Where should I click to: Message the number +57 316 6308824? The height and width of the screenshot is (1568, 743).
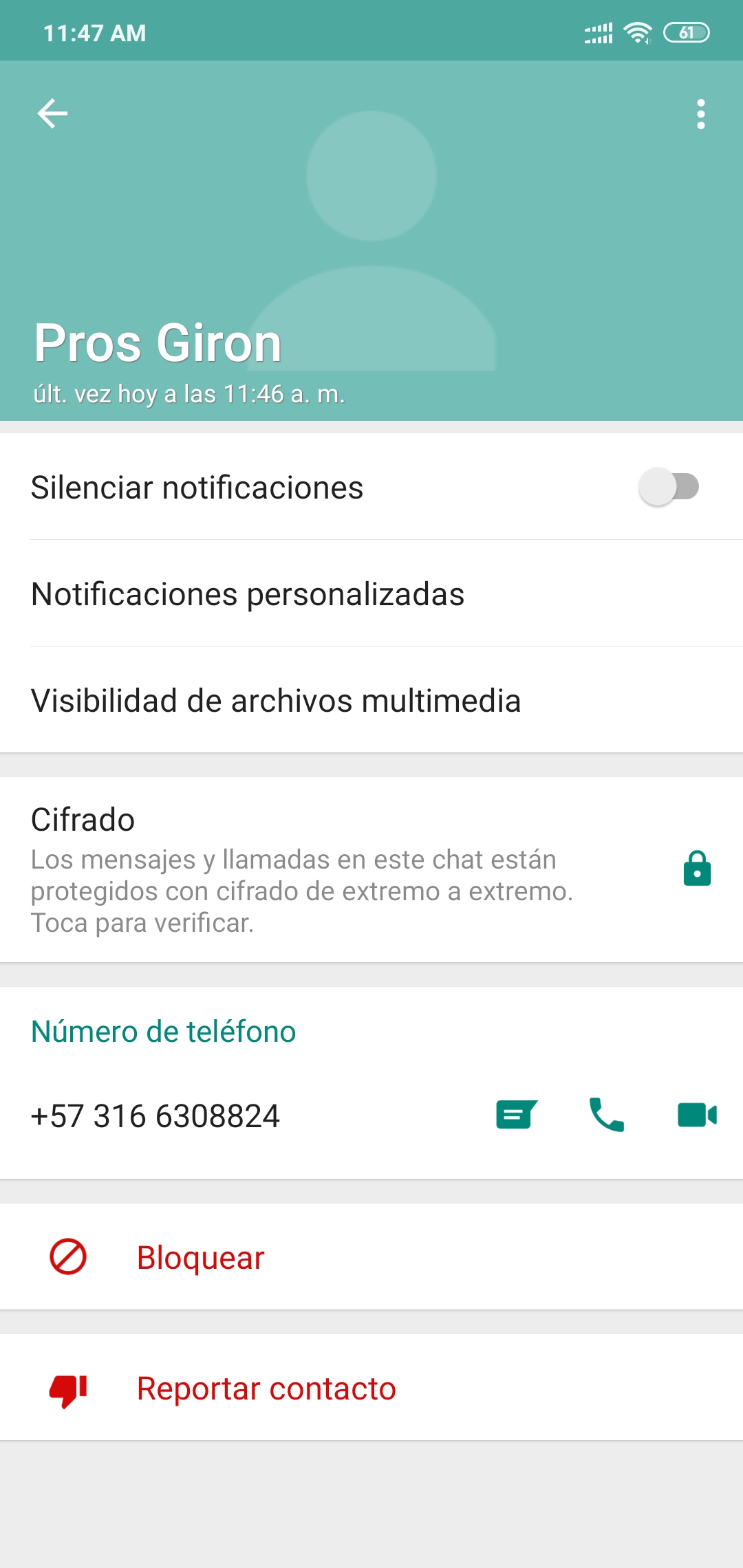click(x=516, y=1115)
